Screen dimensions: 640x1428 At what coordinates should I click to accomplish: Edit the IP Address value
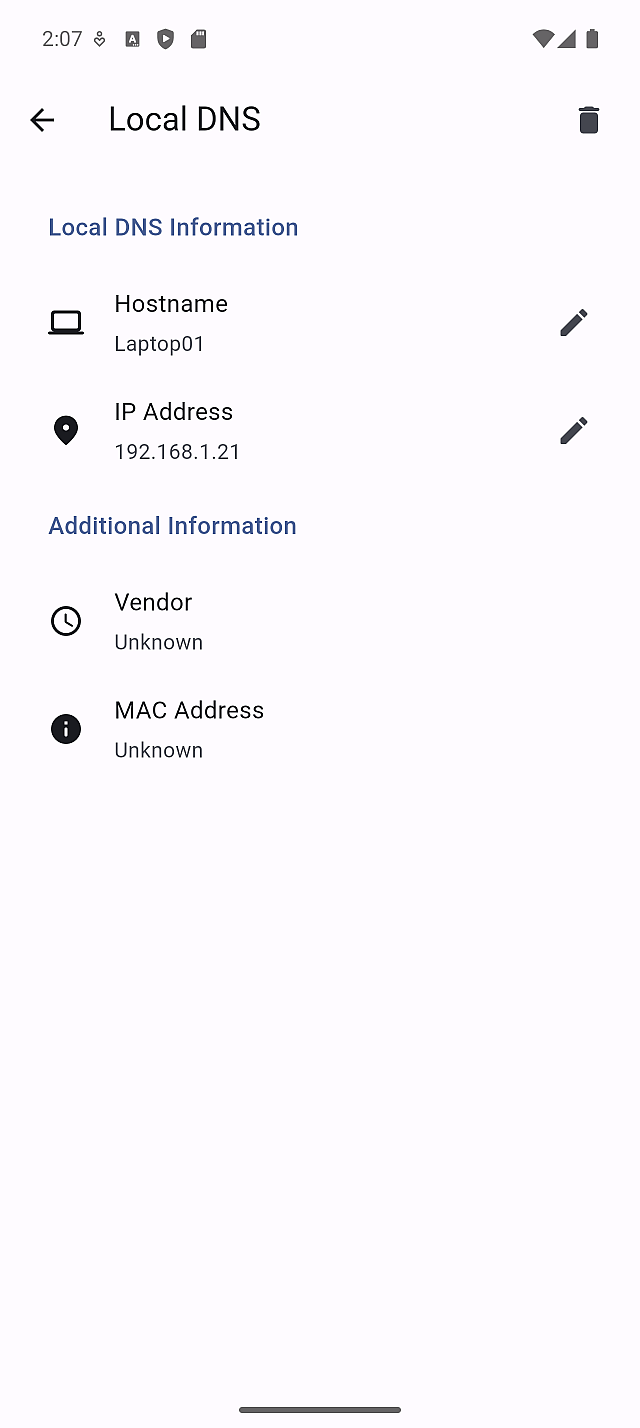pyautogui.click(x=573, y=431)
